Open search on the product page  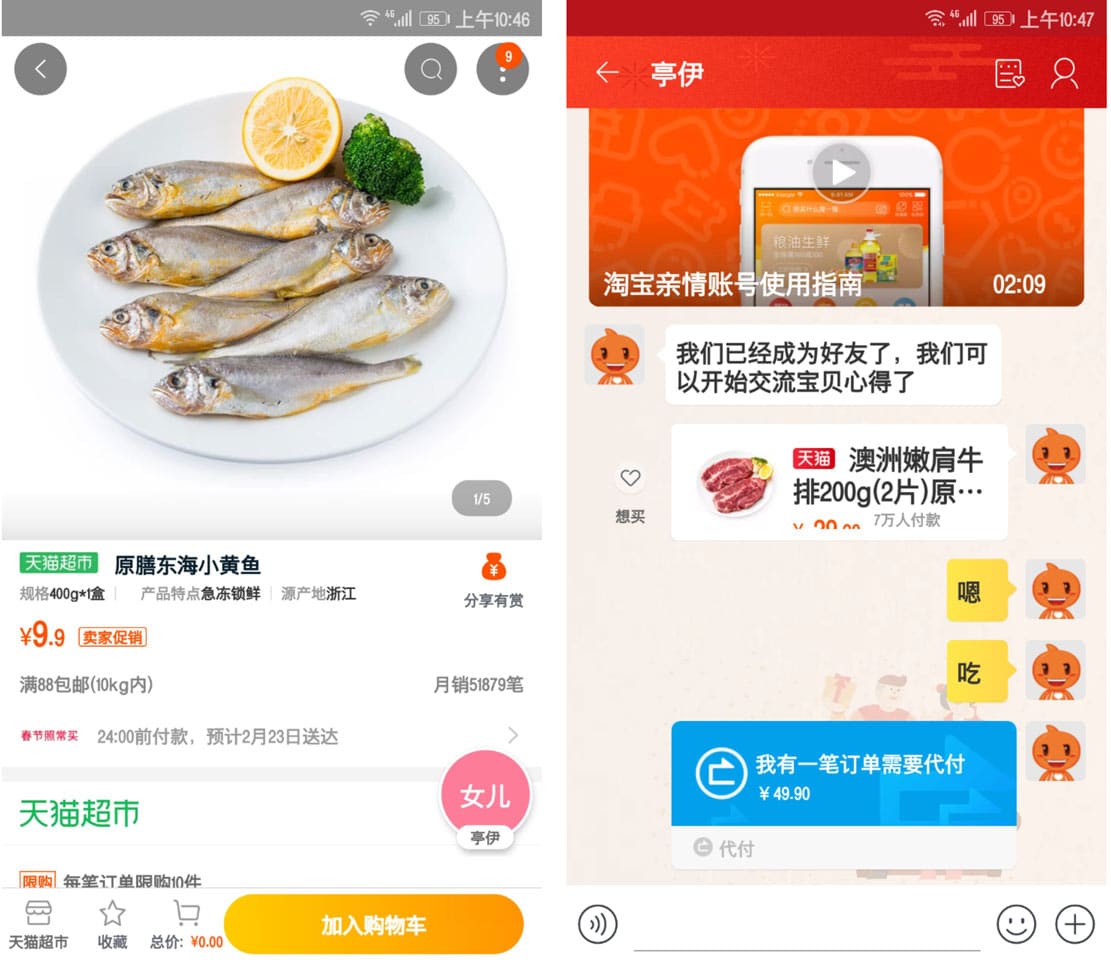[x=430, y=69]
